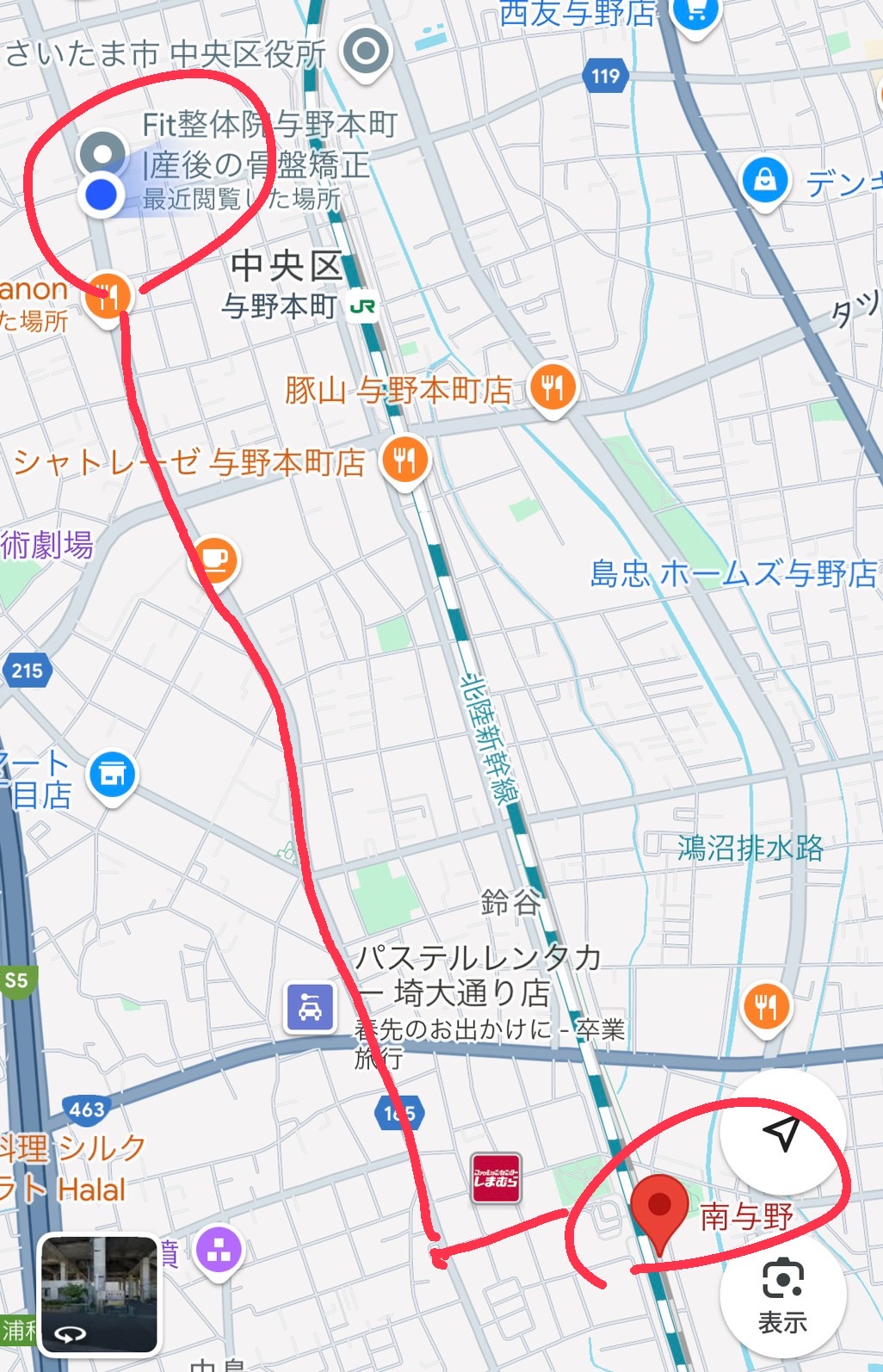Select the さいたま市 中央区役所 marker
The height and width of the screenshot is (1372, 883).
tap(367, 52)
